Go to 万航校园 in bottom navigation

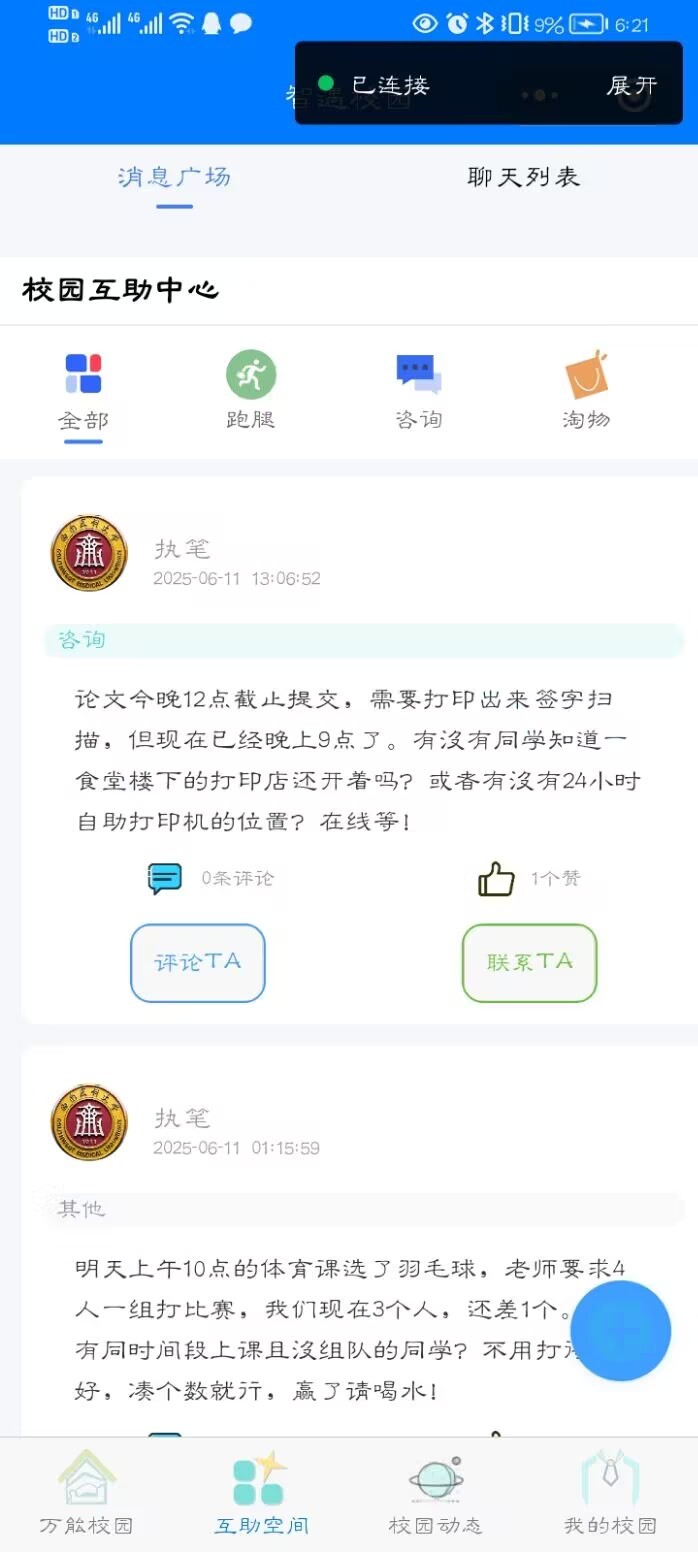(86, 1495)
